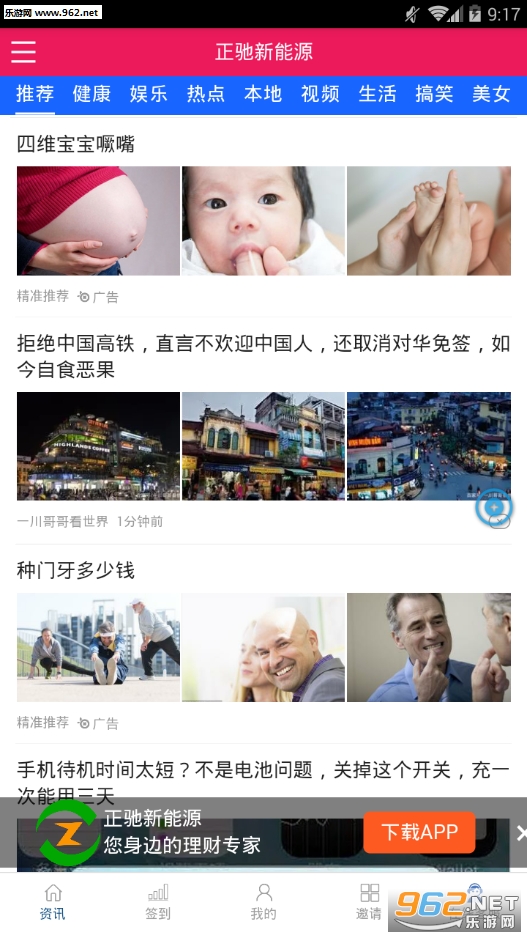Select the 推荐 tab
The height and width of the screenshot is (938, 527).
point(35,94)
